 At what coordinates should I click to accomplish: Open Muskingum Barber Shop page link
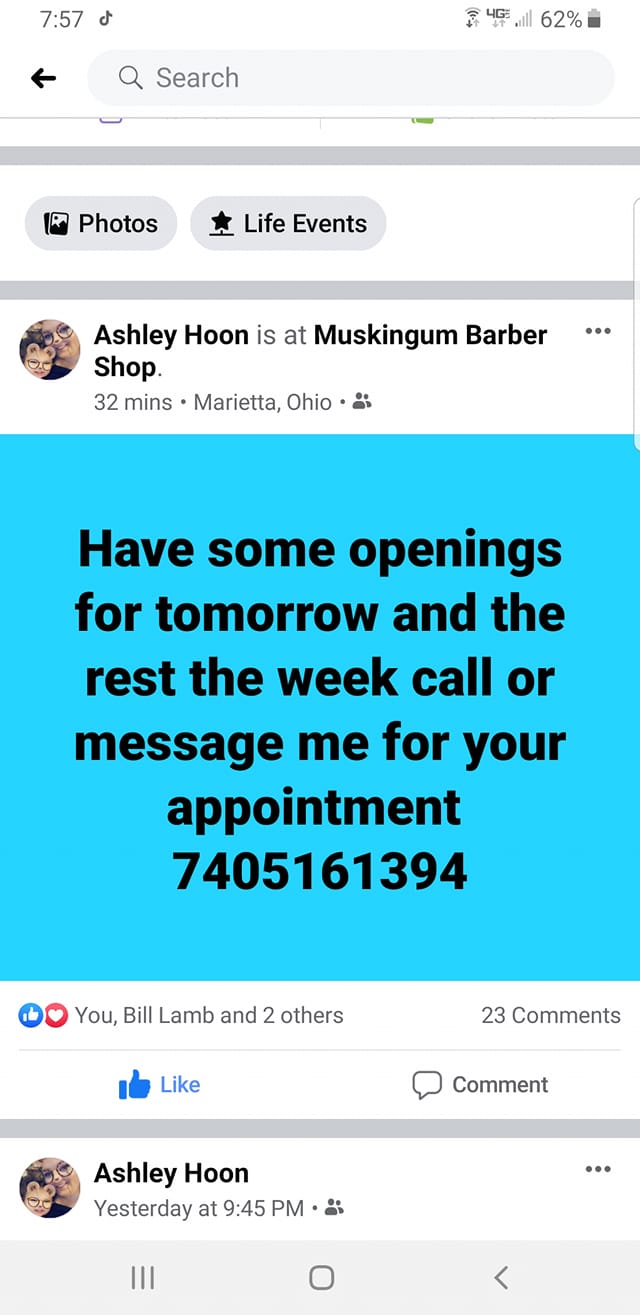pos(320,350)
